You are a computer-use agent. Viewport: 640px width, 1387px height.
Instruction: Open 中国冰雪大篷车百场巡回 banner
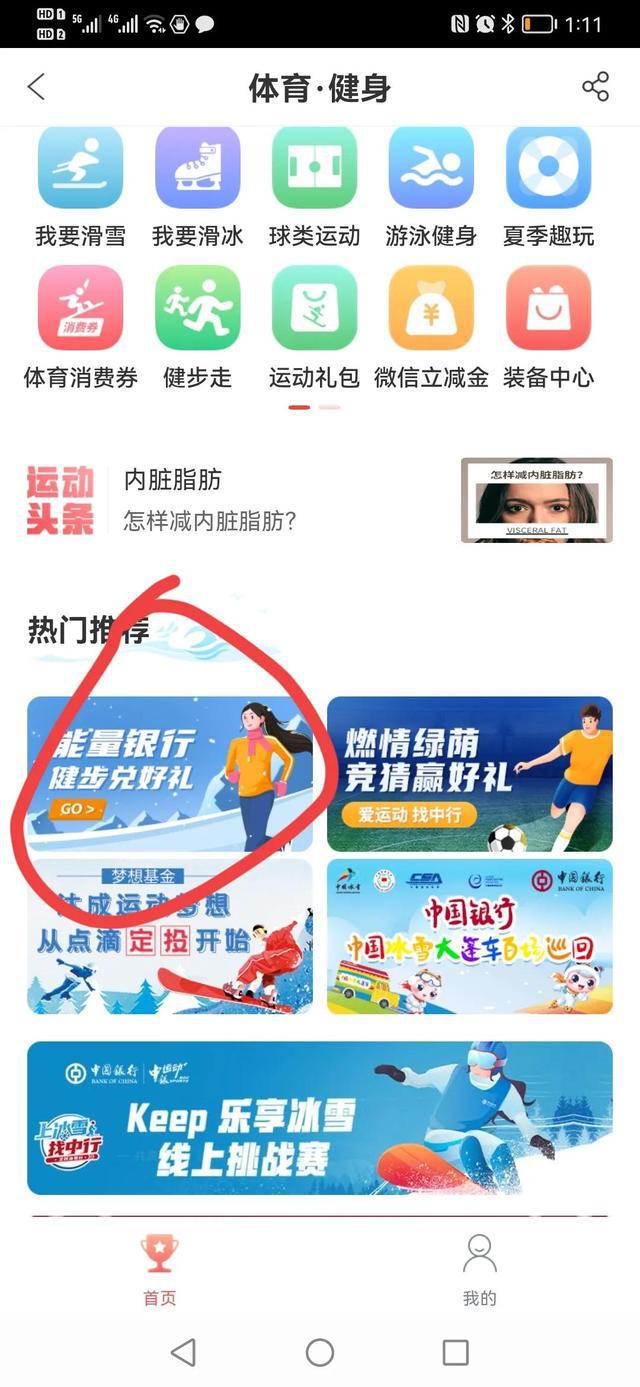470,937
